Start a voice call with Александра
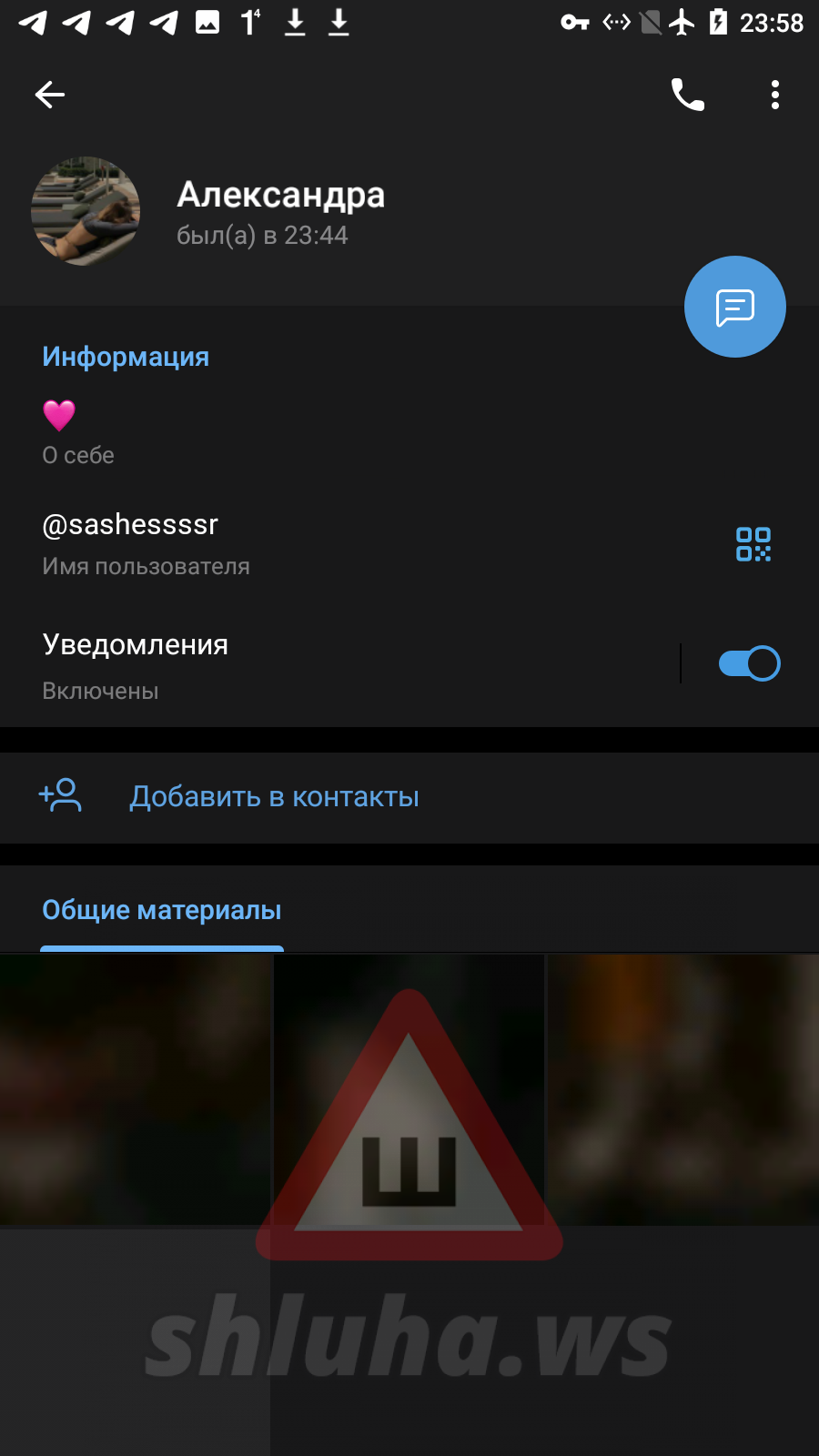This screenshot has height=1456, width=819. (x=687, y=95)
